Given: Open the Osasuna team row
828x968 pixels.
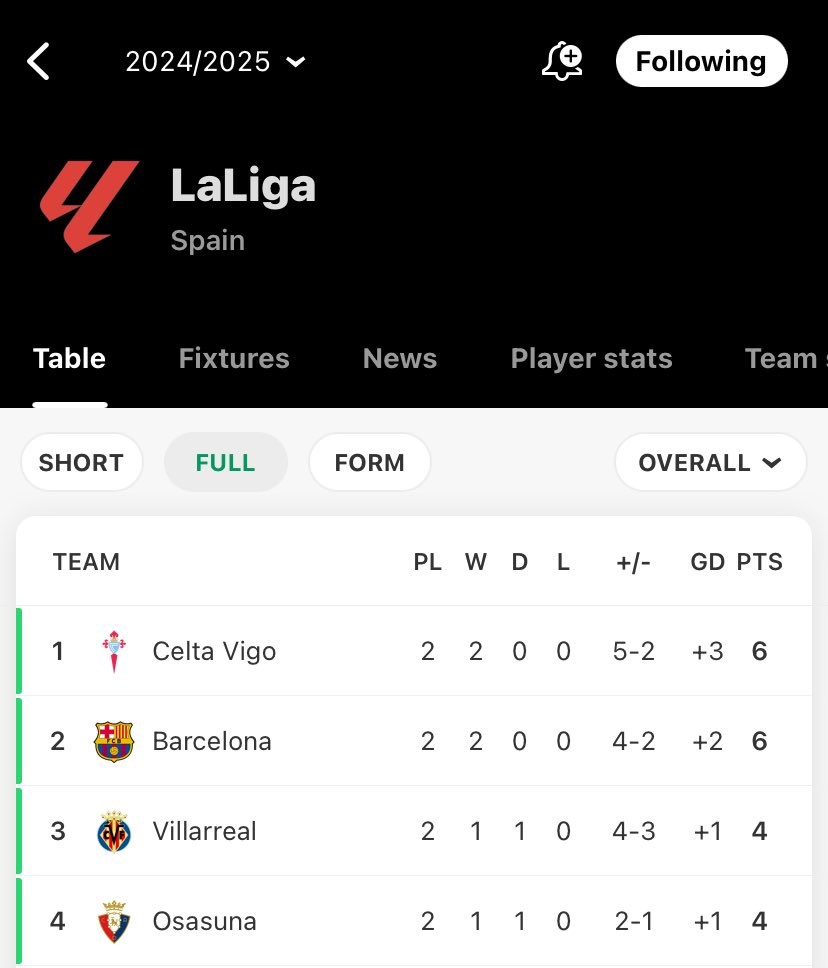Looking at the screenshot, I should [x=204, y=921].
